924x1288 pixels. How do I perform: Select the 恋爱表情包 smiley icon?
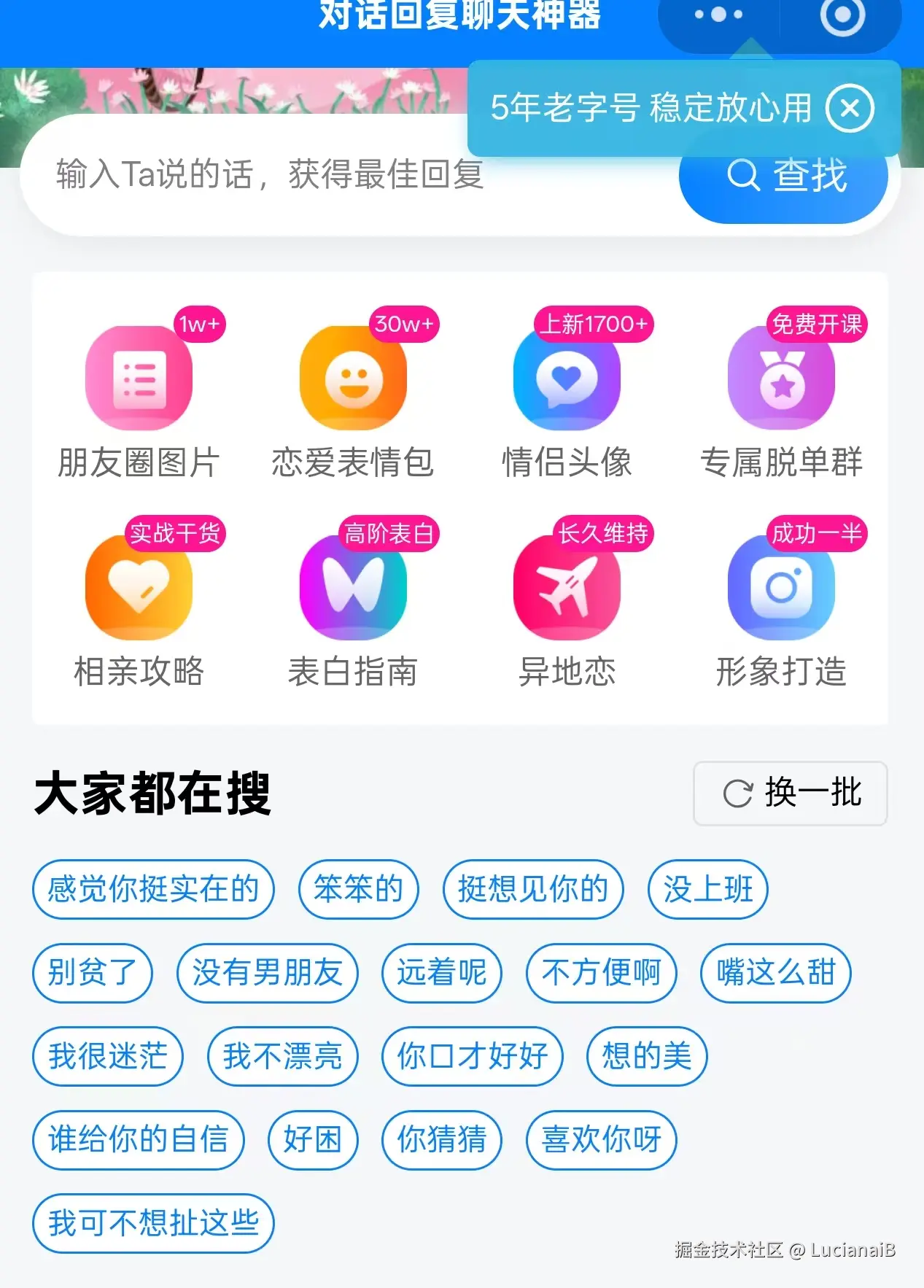coord(354,377)
